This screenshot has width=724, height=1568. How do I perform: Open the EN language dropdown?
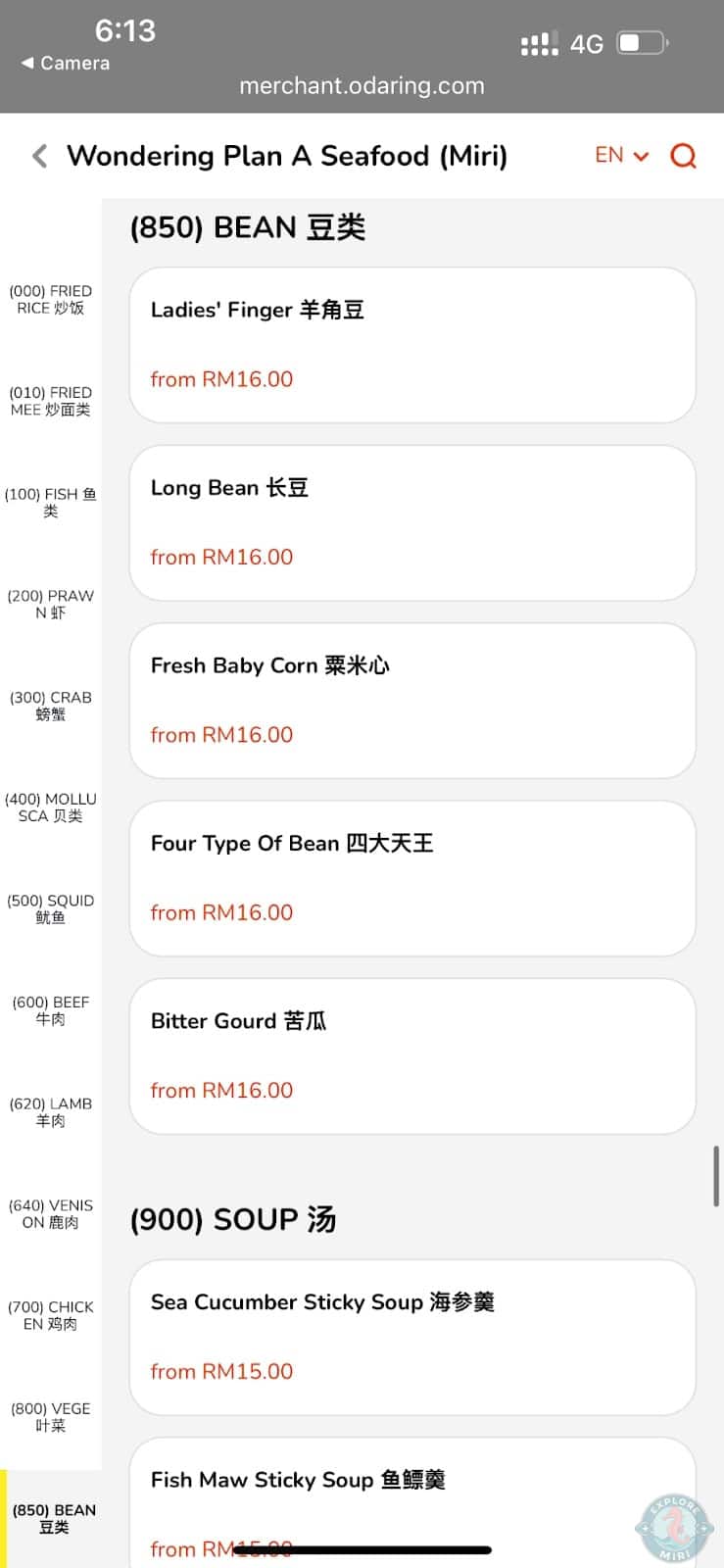click(x=607, y=155)
